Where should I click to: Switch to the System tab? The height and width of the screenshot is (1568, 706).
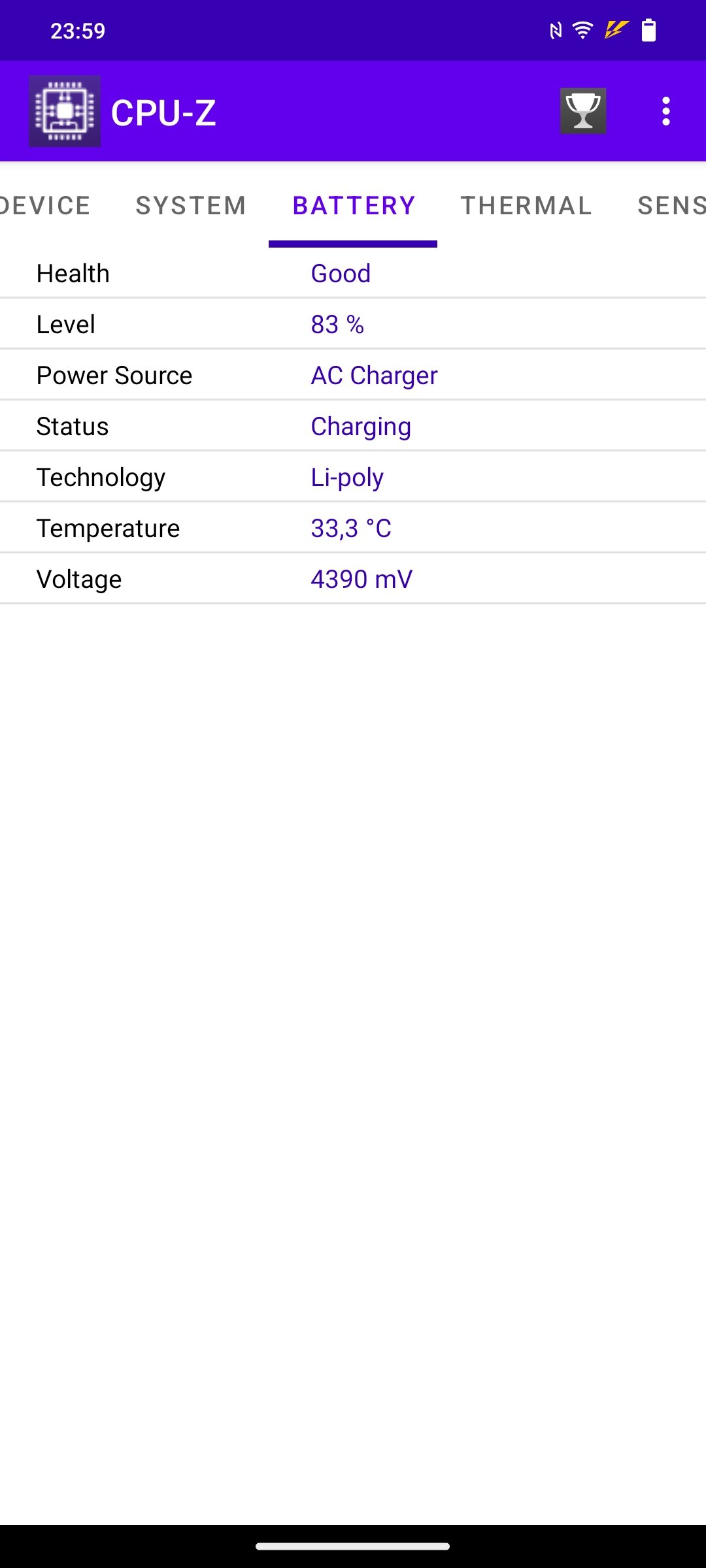tap(191, 206)
